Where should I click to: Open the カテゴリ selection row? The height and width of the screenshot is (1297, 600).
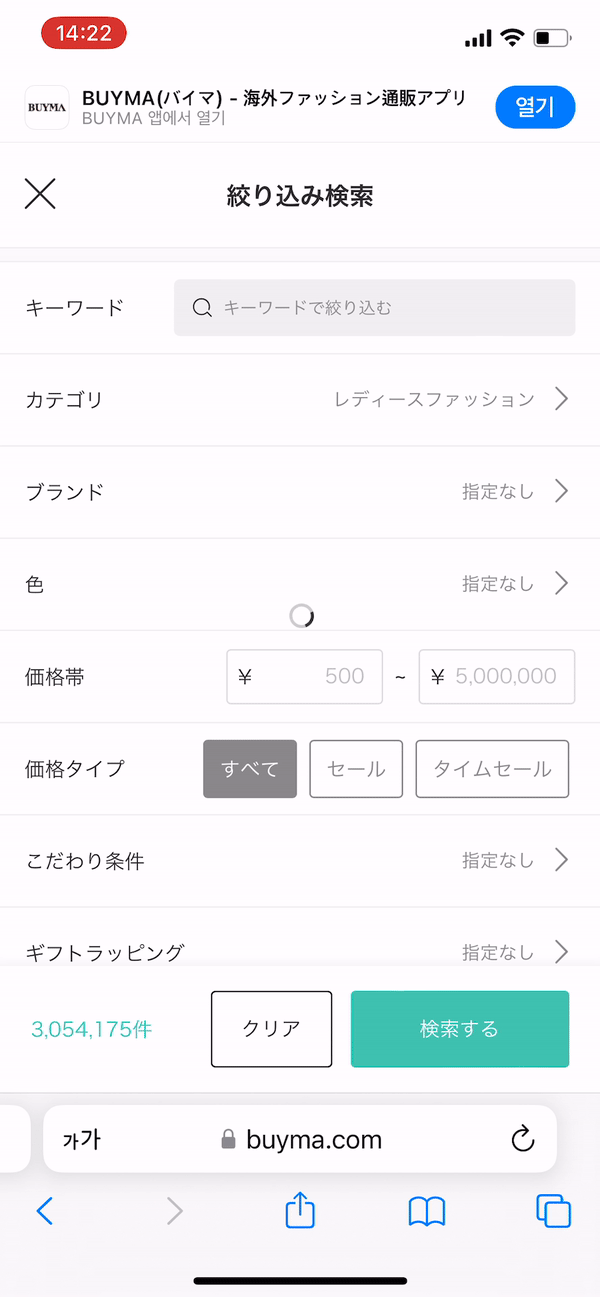pyautogui.click(x=300, y=400)
